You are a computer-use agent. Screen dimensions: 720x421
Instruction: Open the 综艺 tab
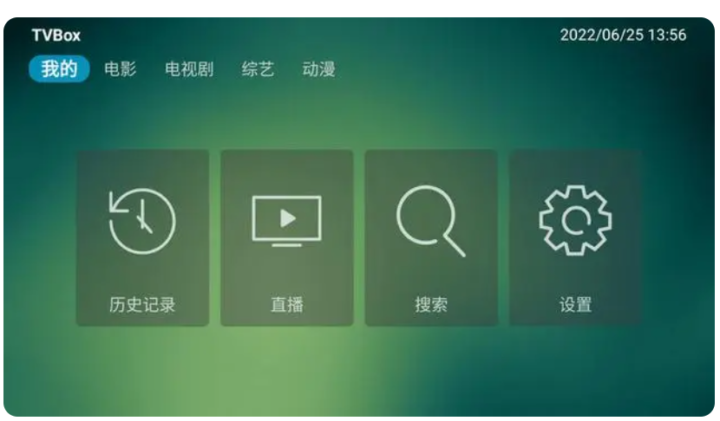[x=257, y=69]
